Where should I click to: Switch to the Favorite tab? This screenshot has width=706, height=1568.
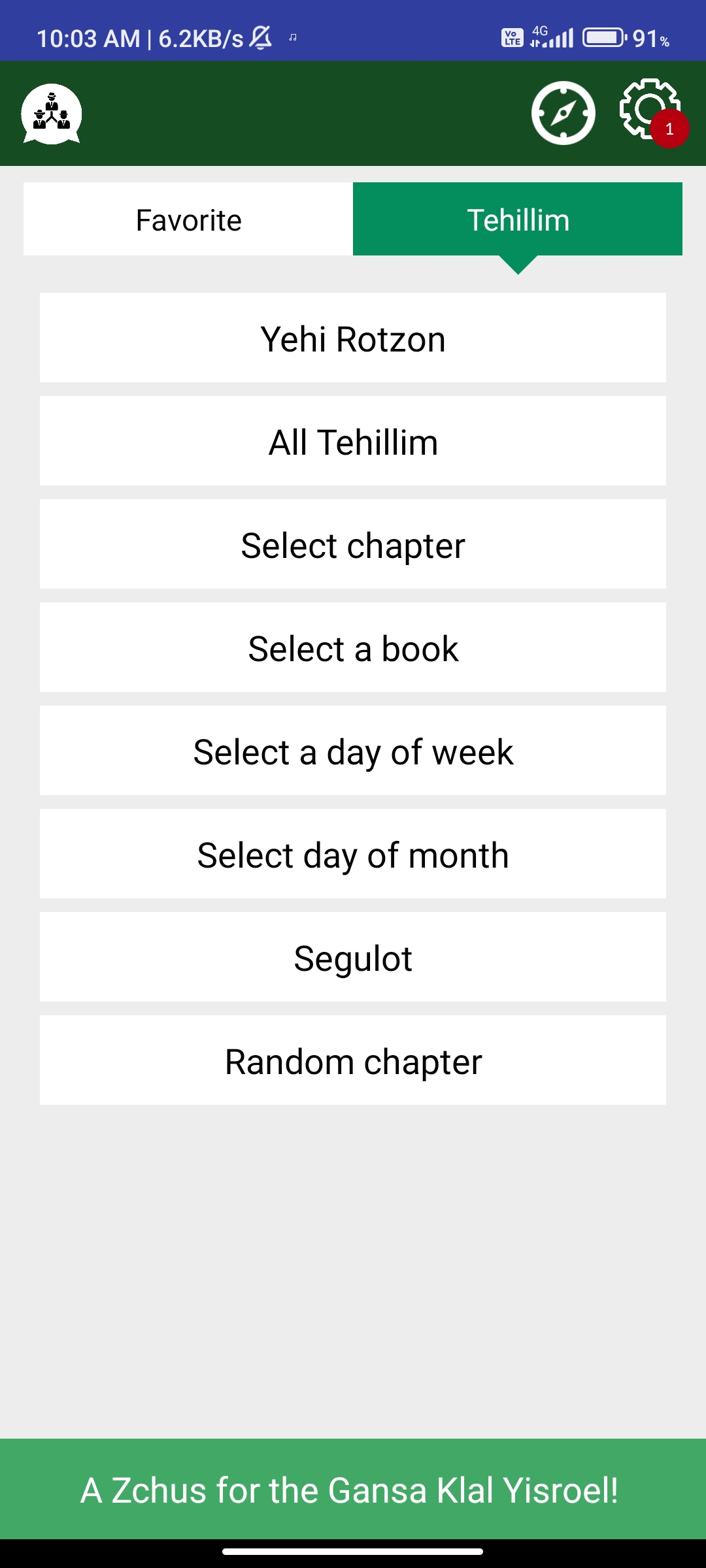click(x=188, y=220)
